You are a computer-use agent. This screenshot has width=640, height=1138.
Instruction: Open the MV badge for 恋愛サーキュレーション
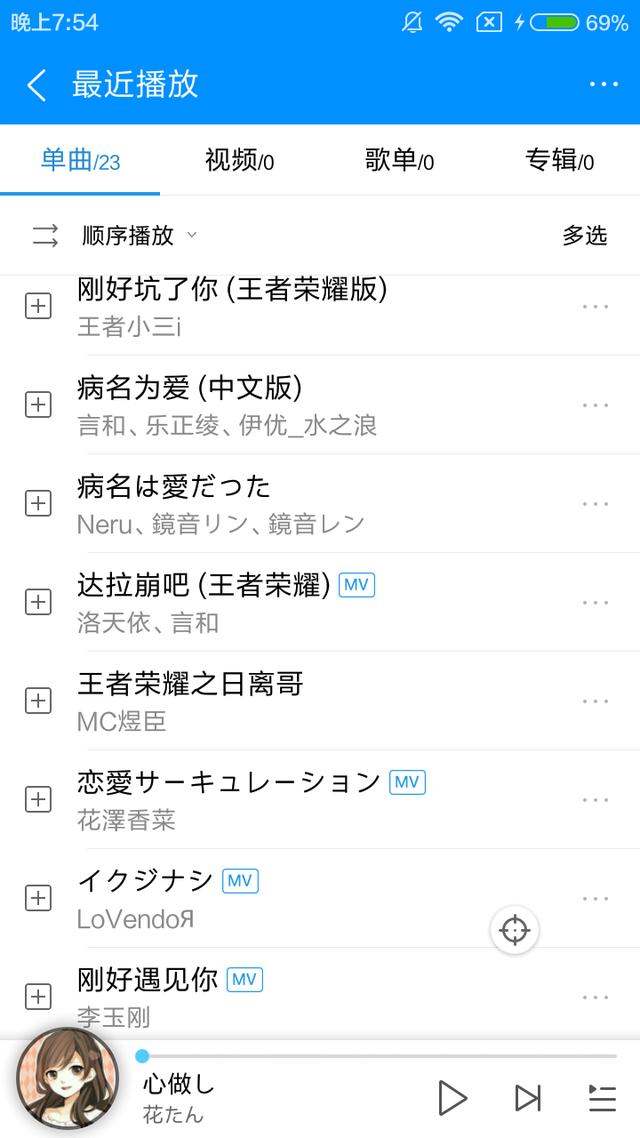[x=407, y=782]
